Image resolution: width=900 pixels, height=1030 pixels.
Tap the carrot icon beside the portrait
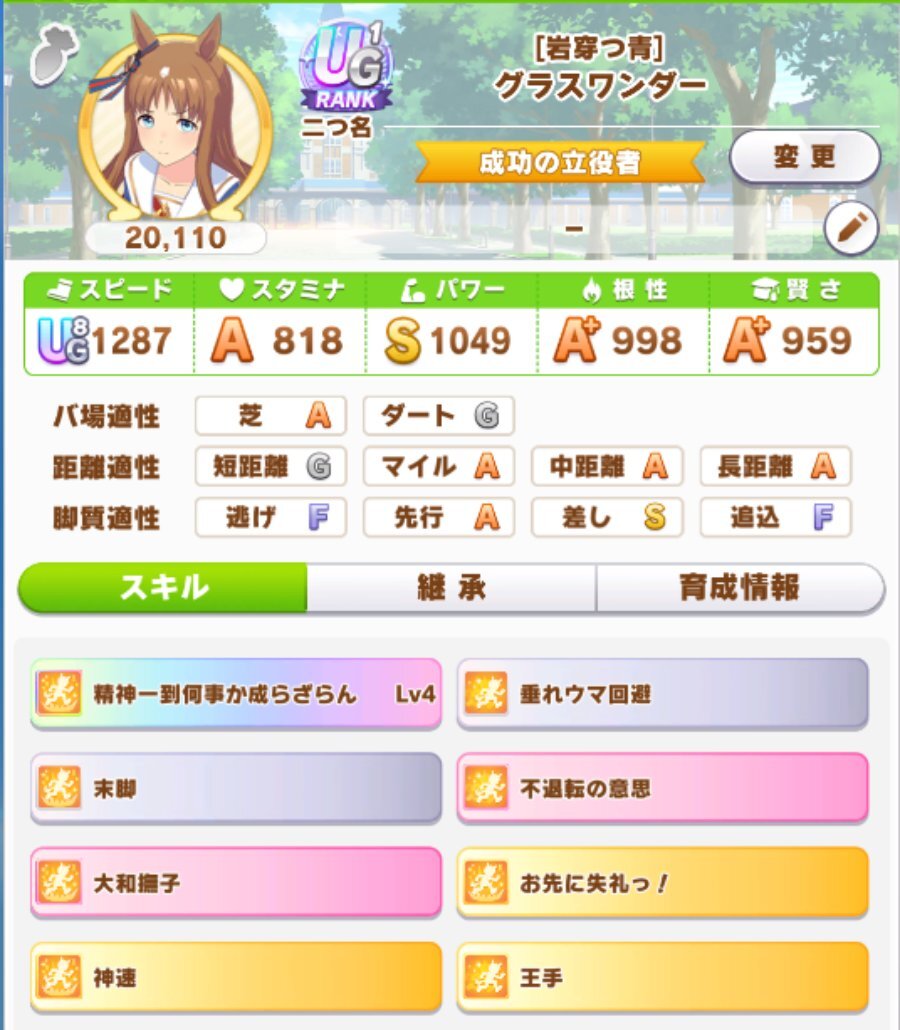click(x=47, y=55)
